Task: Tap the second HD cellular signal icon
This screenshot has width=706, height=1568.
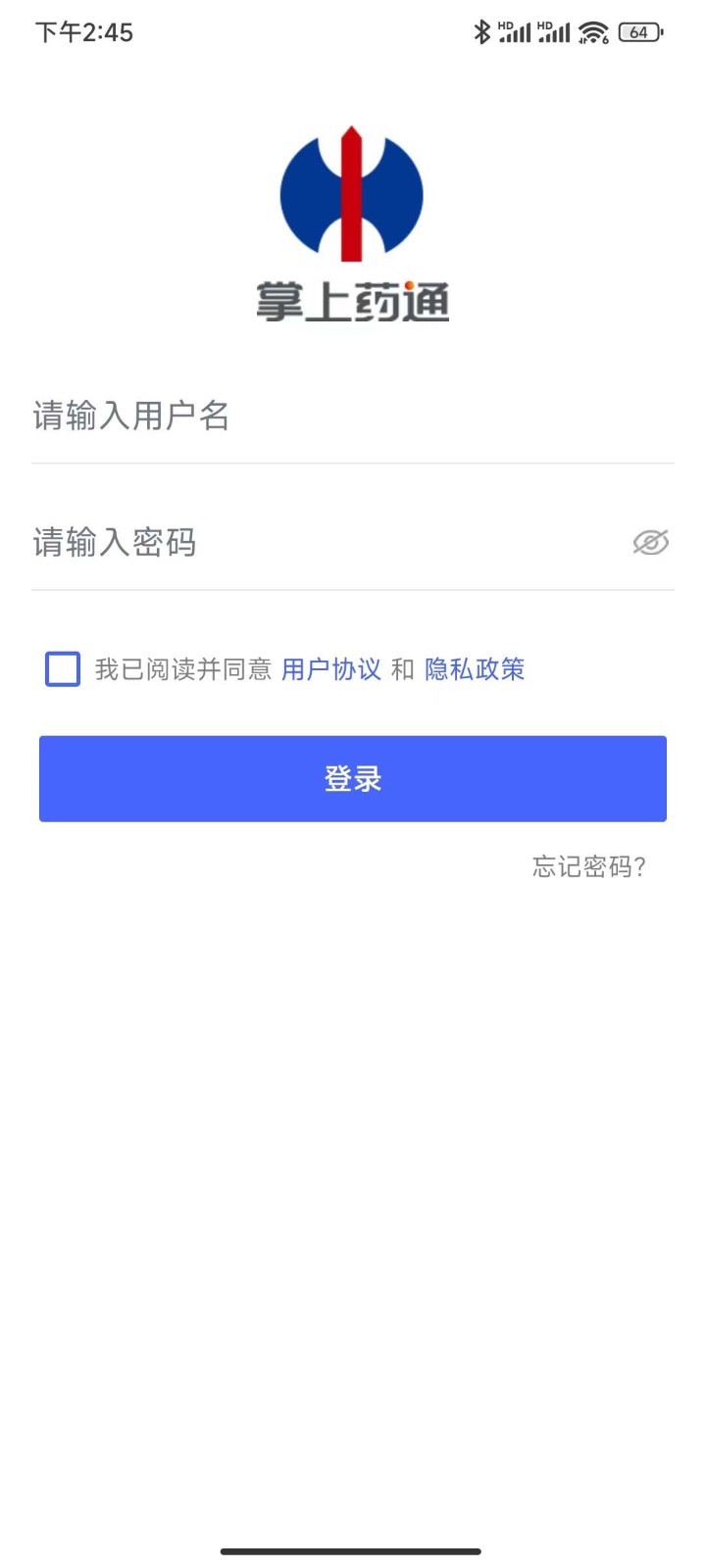Action: 554,31
